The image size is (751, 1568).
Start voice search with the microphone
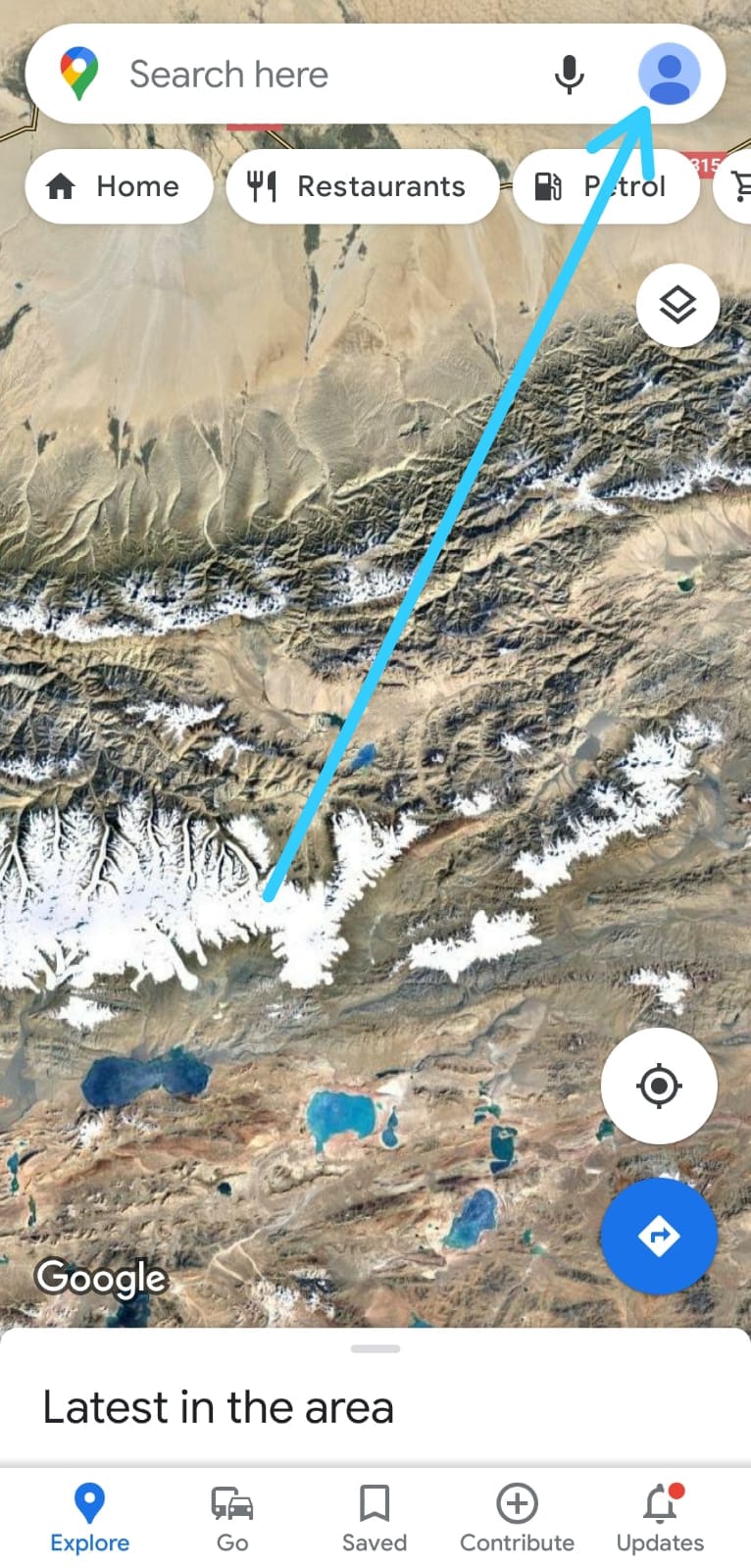[569, 75]
